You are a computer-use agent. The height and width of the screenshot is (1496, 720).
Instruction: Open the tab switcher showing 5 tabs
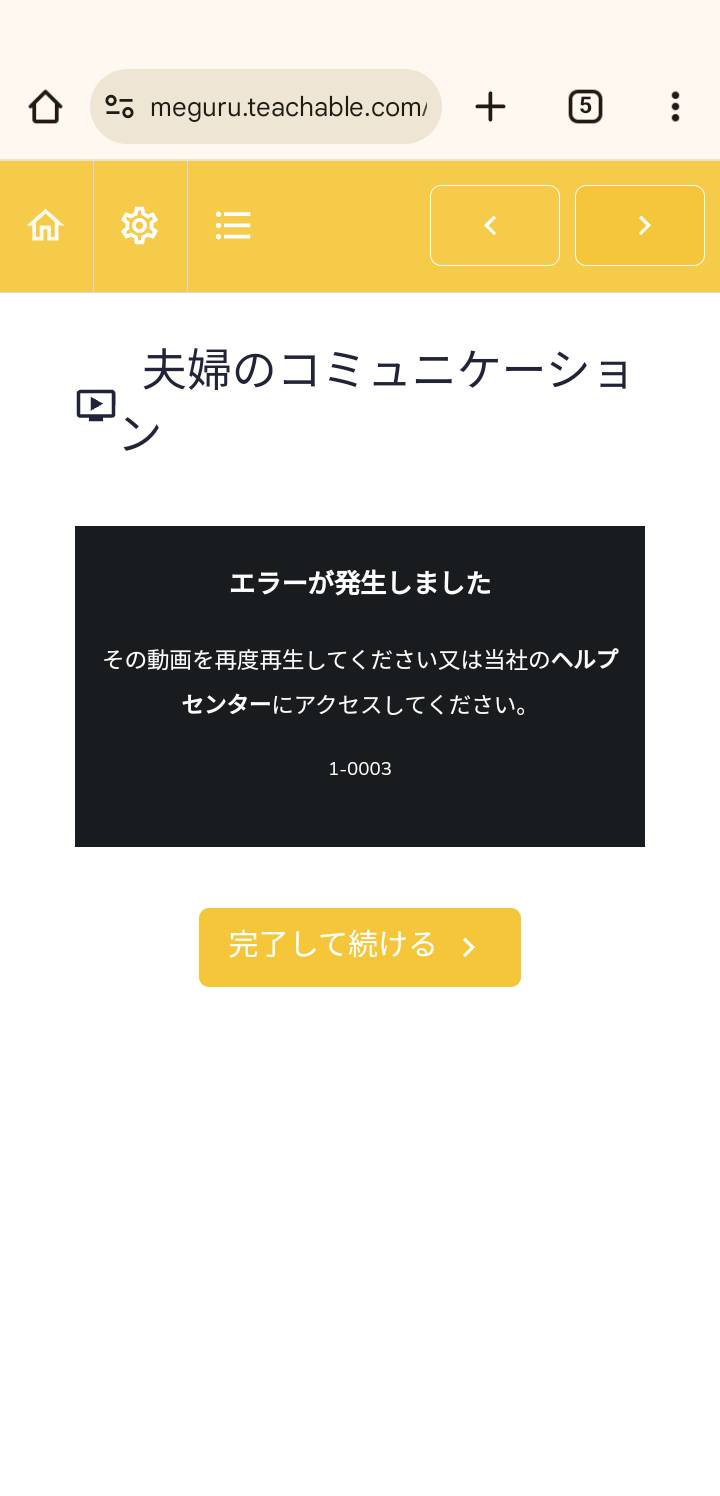pos(585,106)
